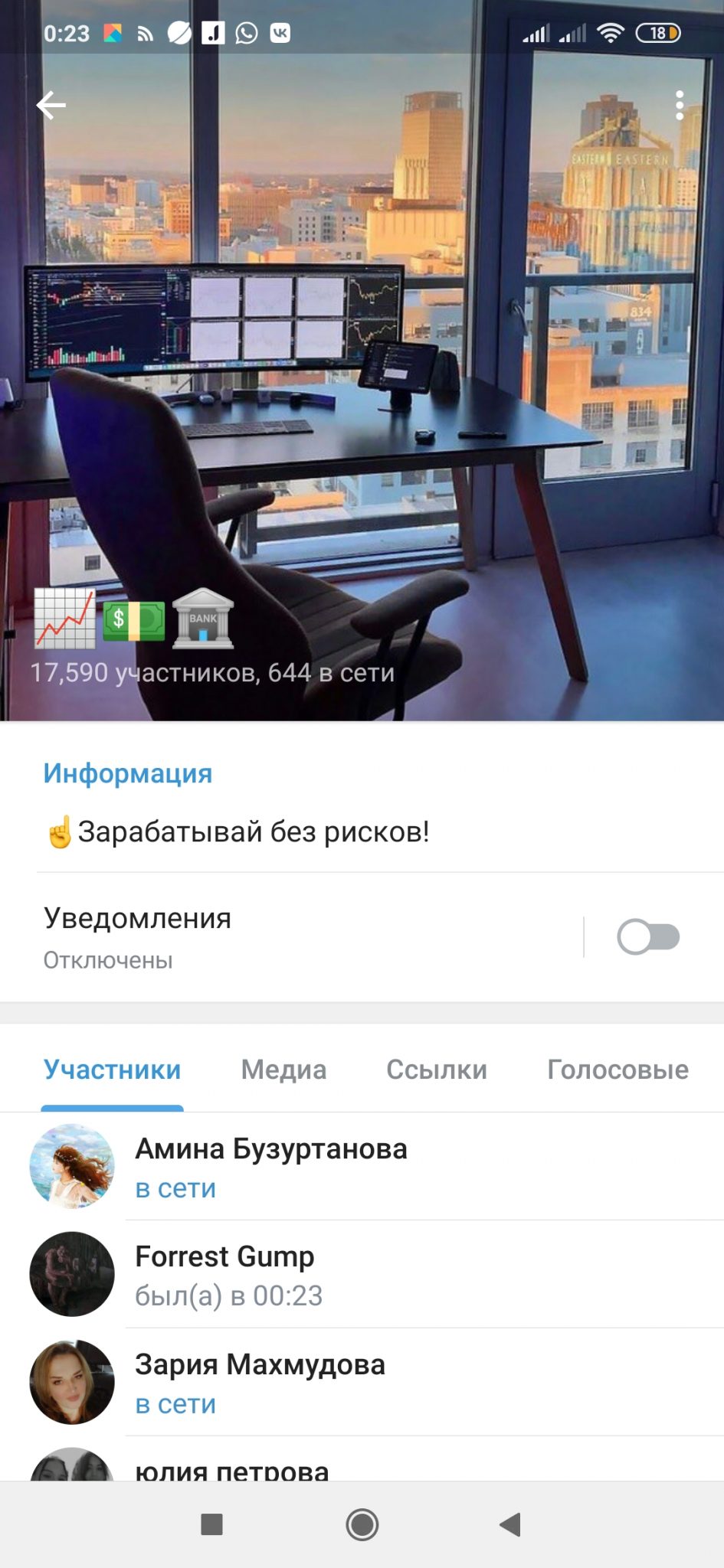The height and width of the screenshot is (1568, 724).
Task: Open the three-dot overflow menu
Action: click(679, 105)
